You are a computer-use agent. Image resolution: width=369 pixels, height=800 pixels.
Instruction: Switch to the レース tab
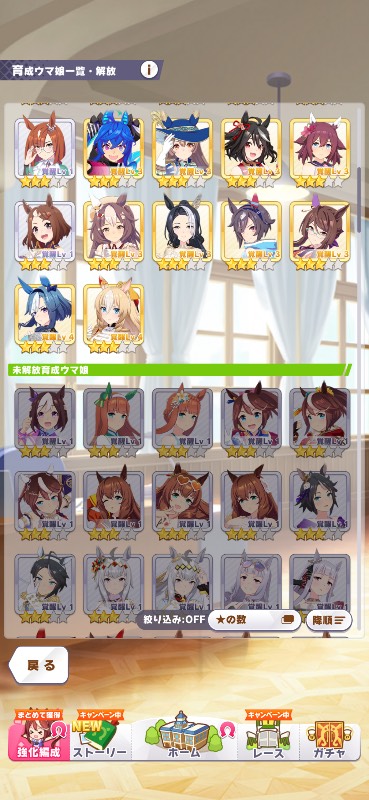pos(268,736)
